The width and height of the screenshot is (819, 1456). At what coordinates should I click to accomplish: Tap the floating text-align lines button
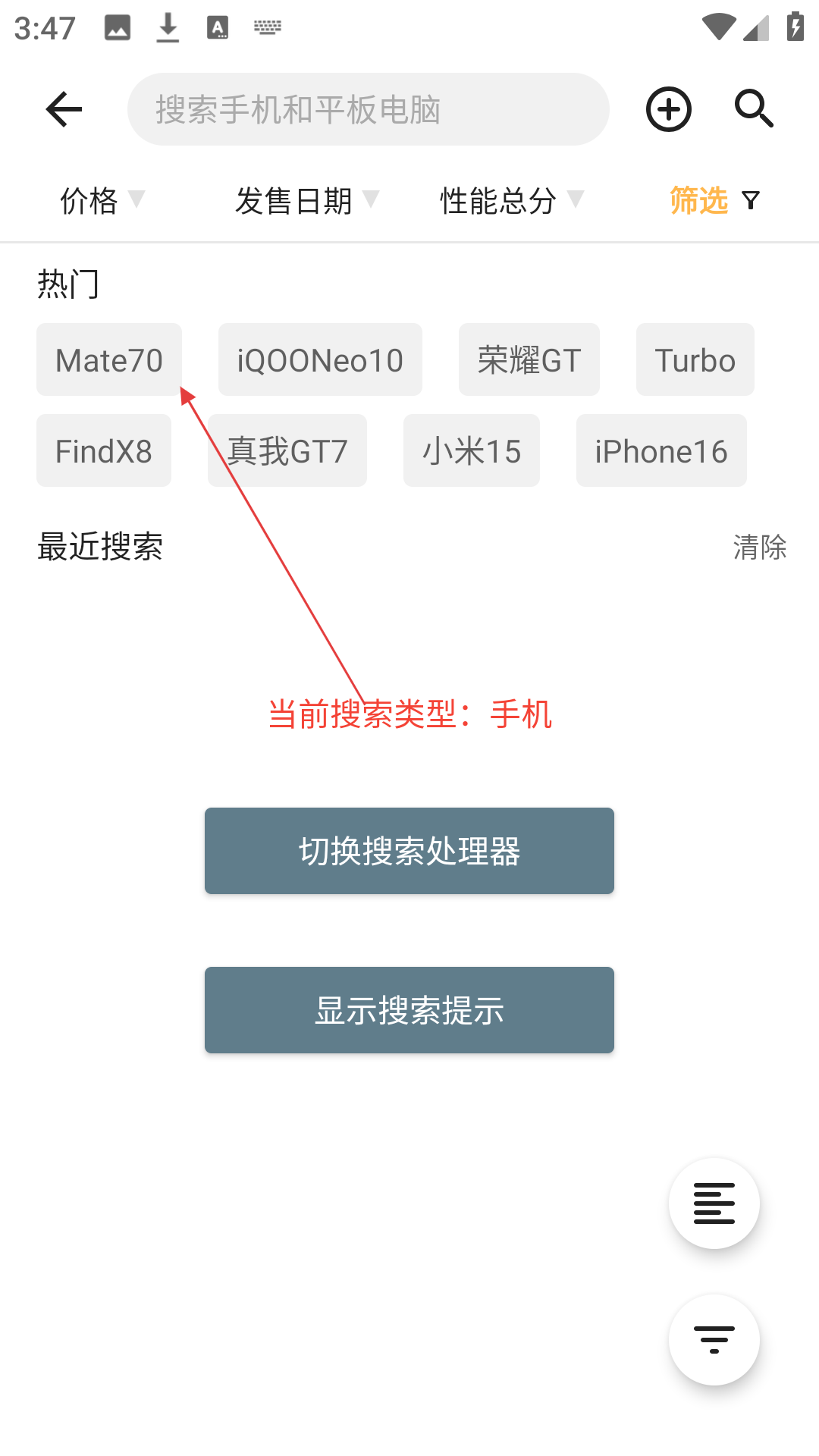pyautogui.click(x=714, y=1203)
